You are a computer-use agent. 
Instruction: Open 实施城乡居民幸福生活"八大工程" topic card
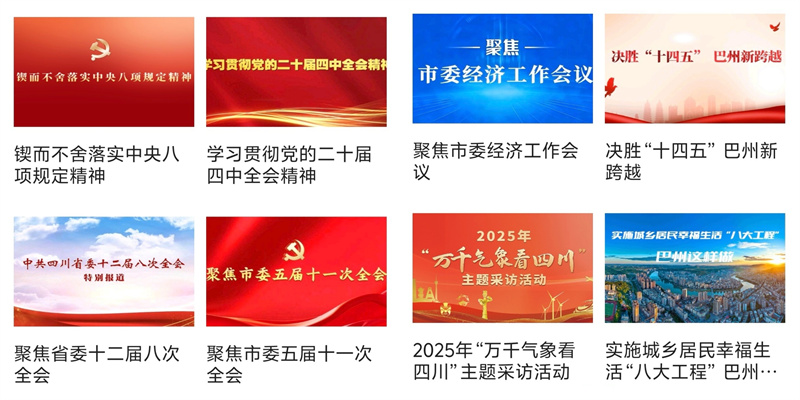tap(694, 268)
